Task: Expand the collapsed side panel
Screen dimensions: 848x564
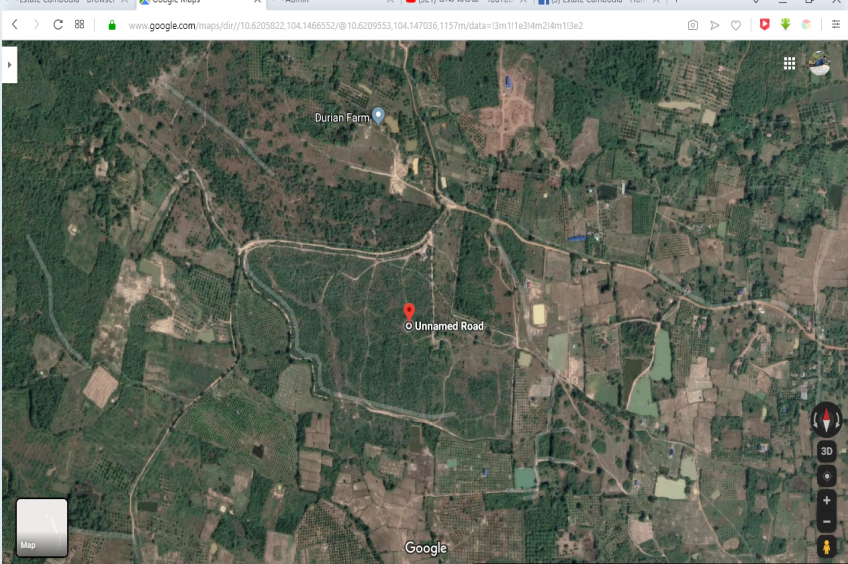Action: pyautogui.click(x=9, y=64)
